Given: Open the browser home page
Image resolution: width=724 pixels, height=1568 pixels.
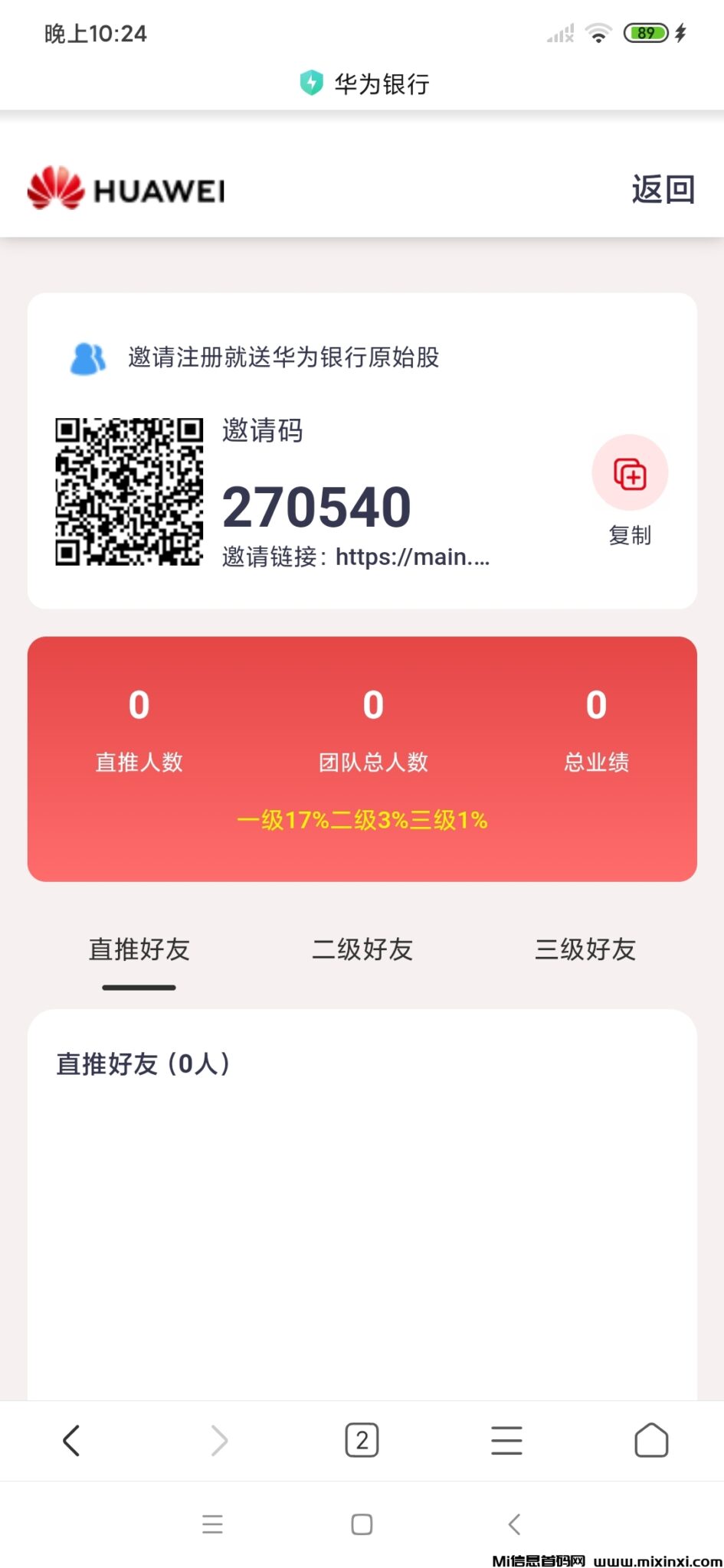Looking at the screenshot, I should pos(651,1440).
